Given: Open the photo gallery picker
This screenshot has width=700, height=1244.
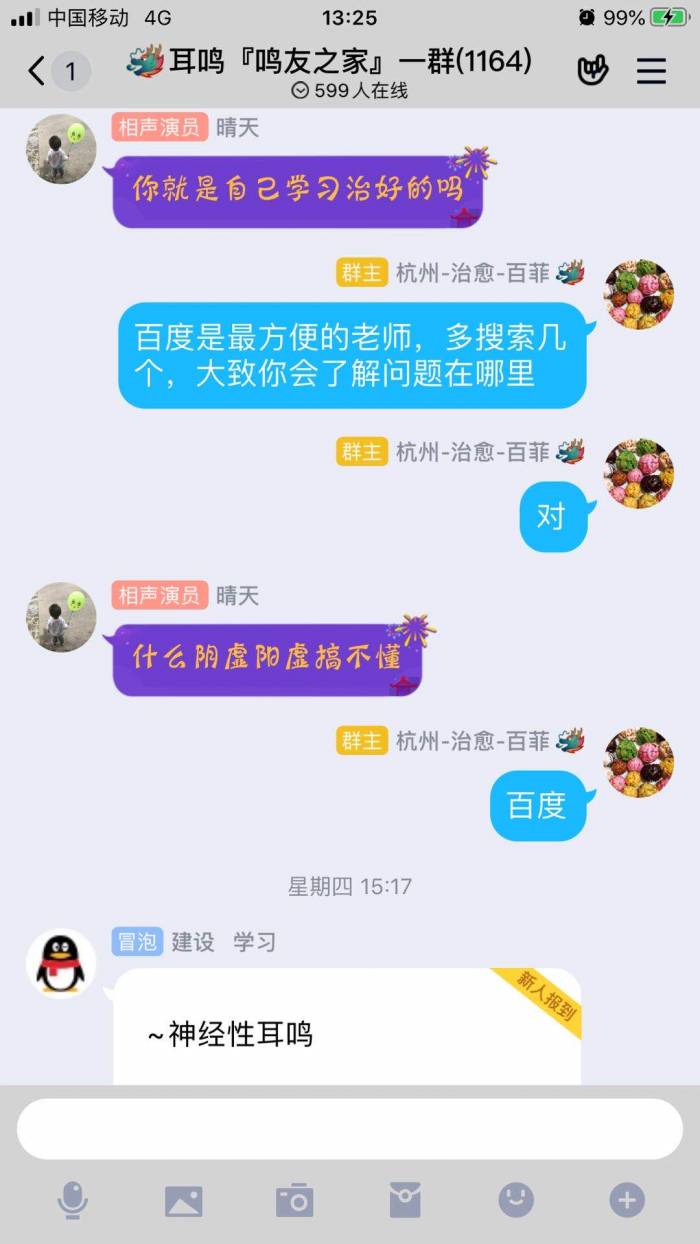Looking at the screenshot, I should [x=184, y=1200].
